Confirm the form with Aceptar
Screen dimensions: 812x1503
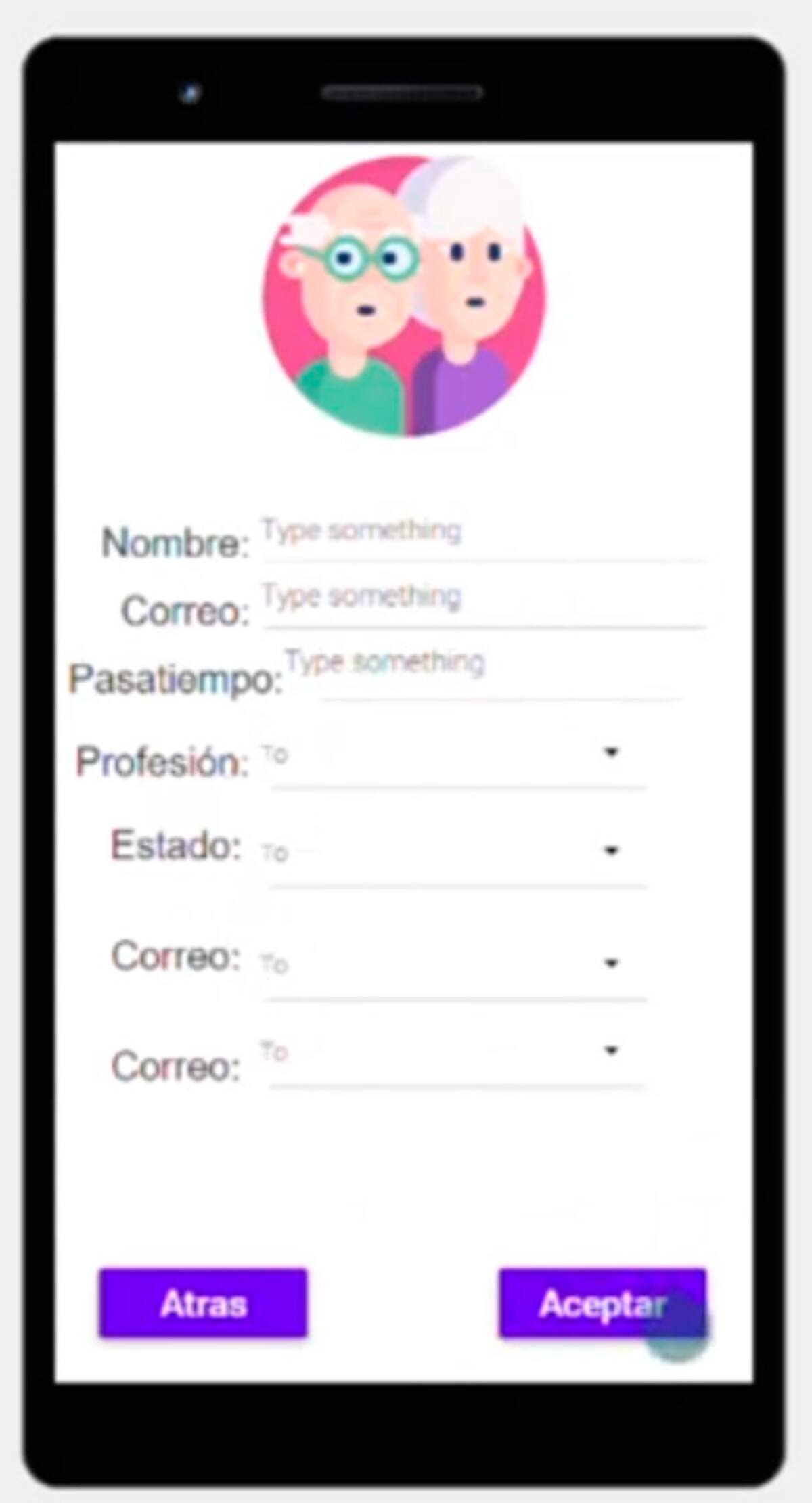[602, 1303]
